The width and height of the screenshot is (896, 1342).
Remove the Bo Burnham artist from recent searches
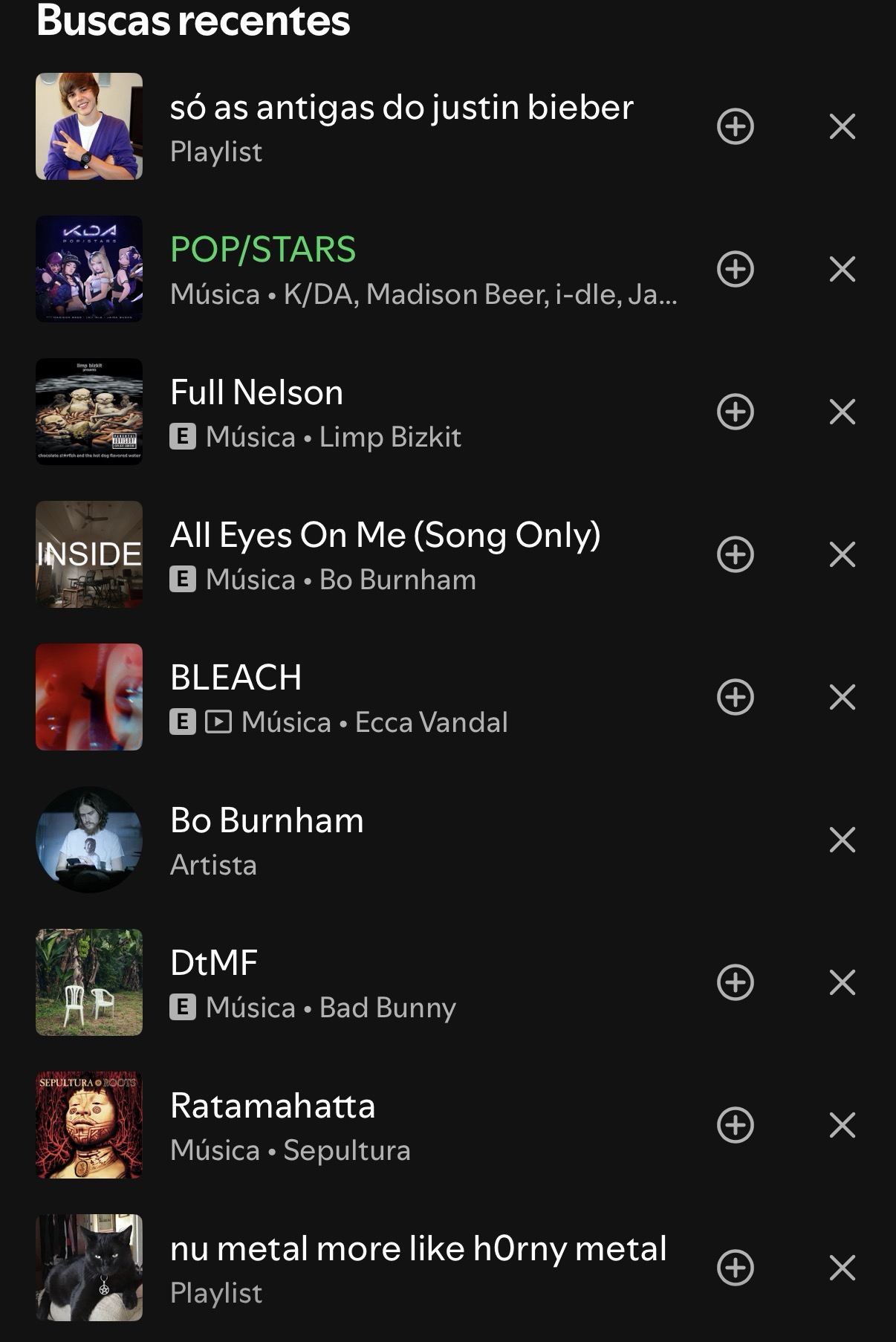point(842,840)
